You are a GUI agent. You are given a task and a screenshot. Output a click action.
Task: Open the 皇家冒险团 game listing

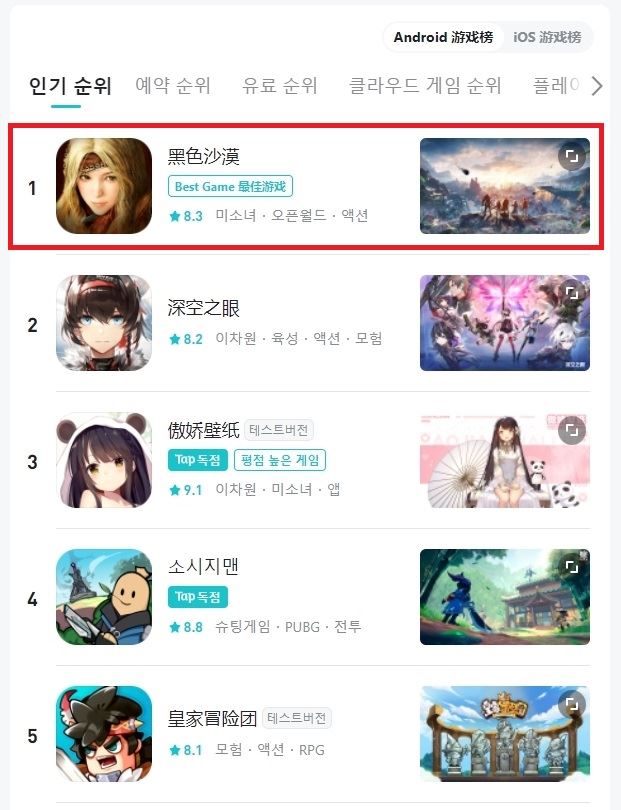pos(213,718)
